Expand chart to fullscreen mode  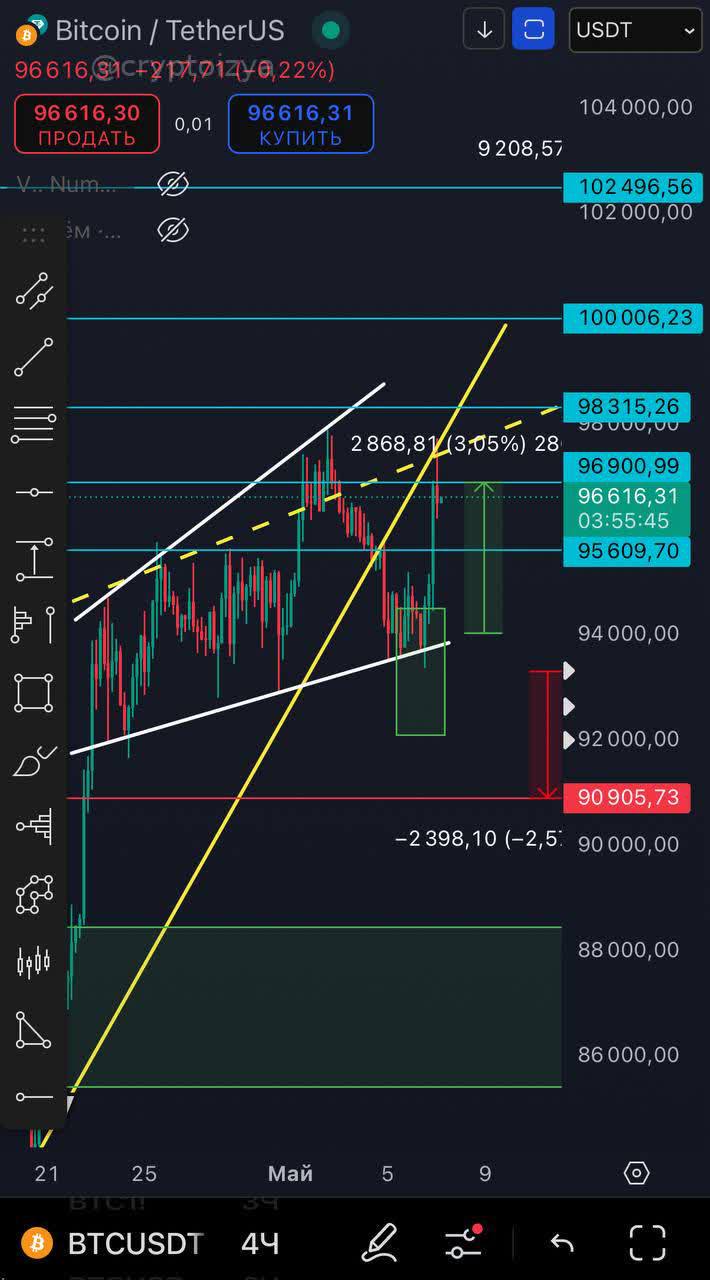[647, 1244]
